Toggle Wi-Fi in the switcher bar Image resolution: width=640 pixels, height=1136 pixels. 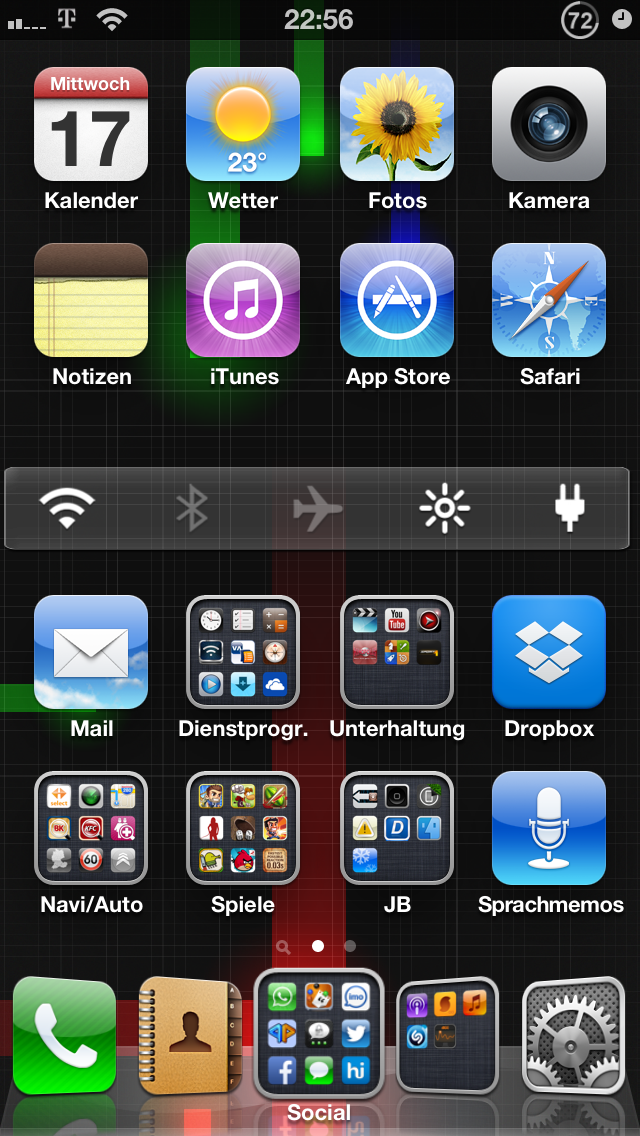67,508
